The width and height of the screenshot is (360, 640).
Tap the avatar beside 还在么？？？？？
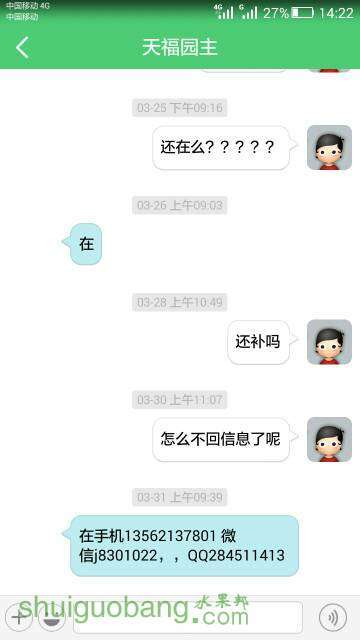click(x=329, y=147)
